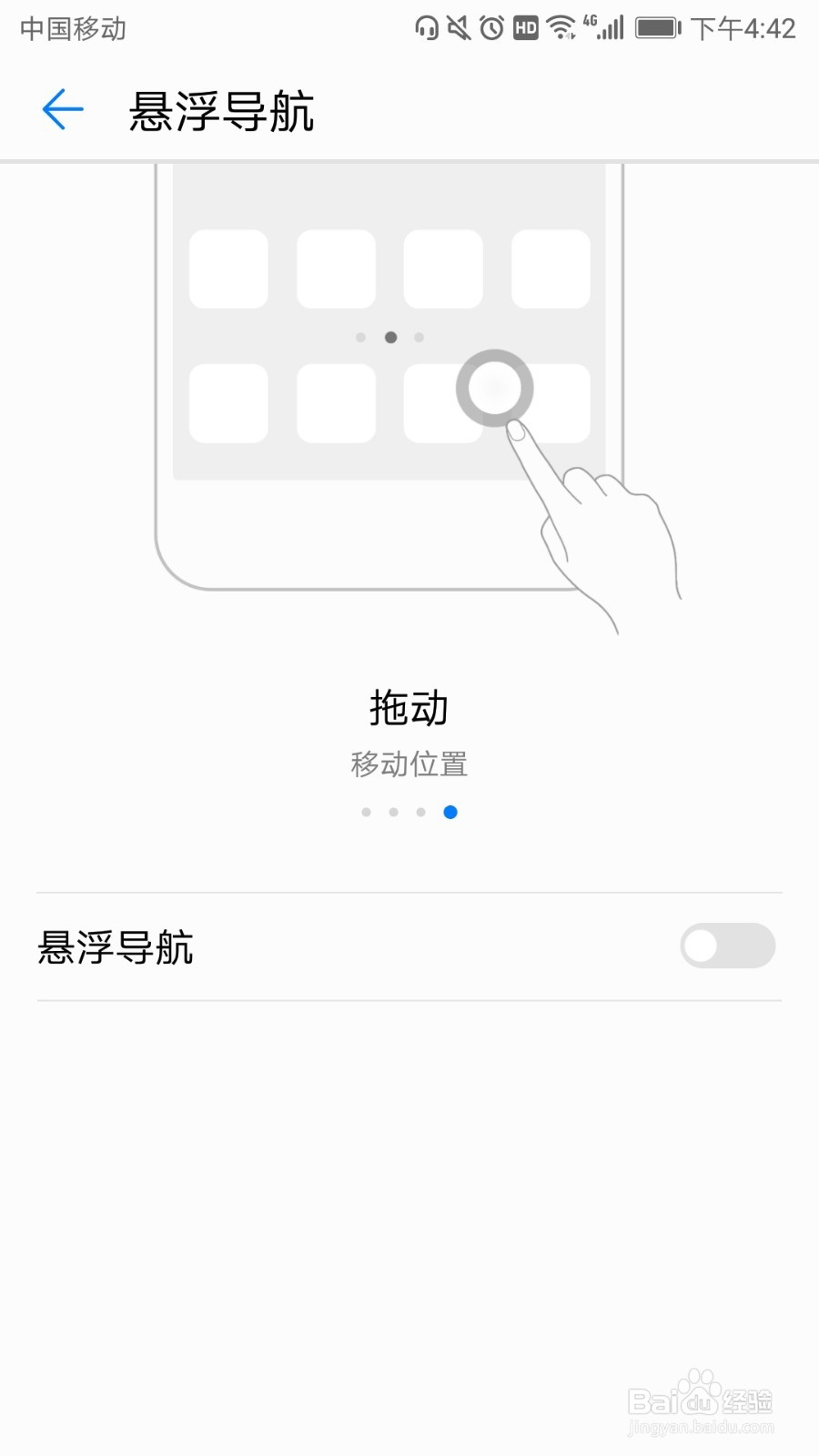Tap the 拖动 heading text
Screen dimensions: 819x1456
click(408, 708)
